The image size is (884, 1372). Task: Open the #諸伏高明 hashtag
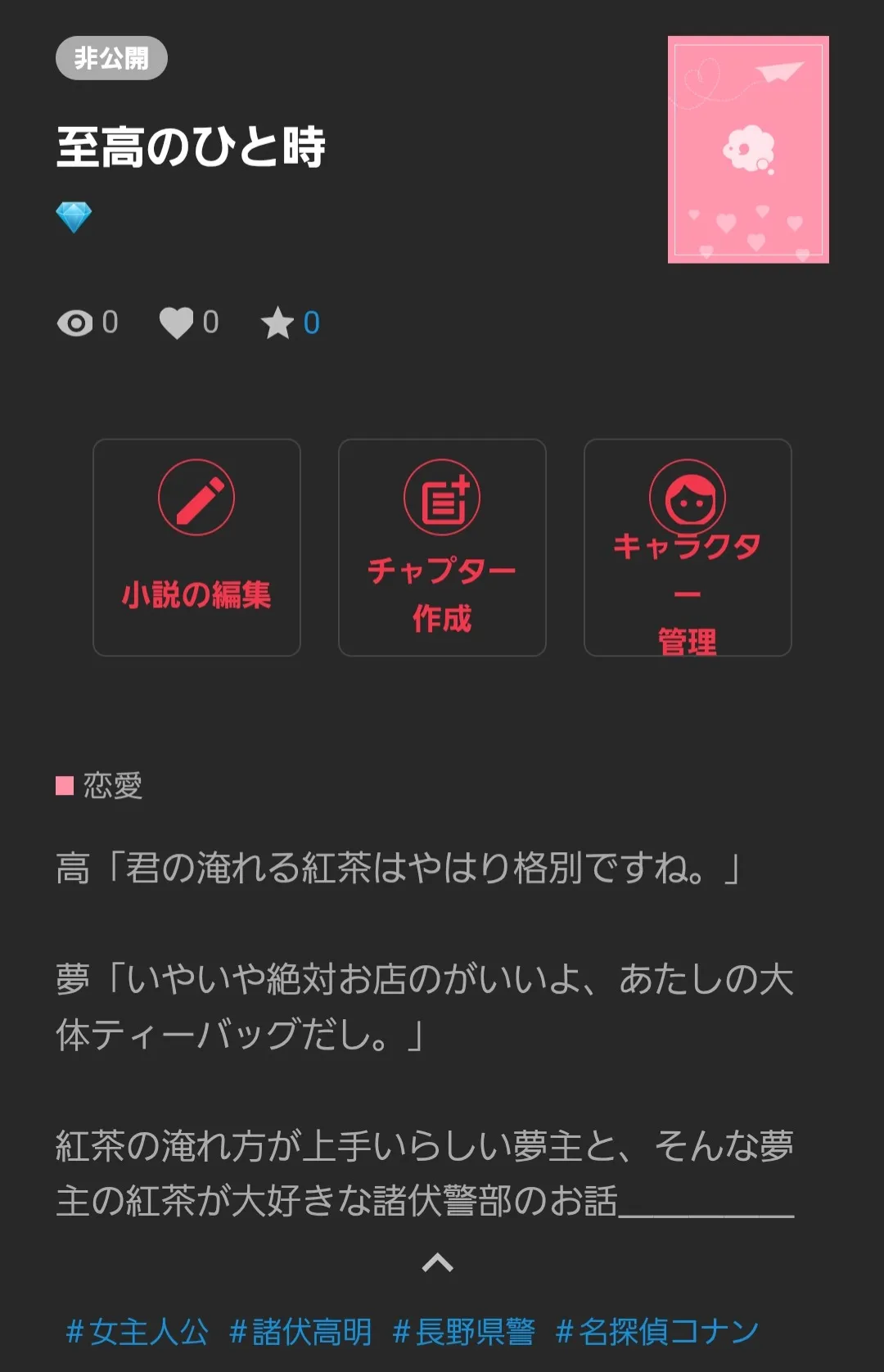[x=301, y=1332]
